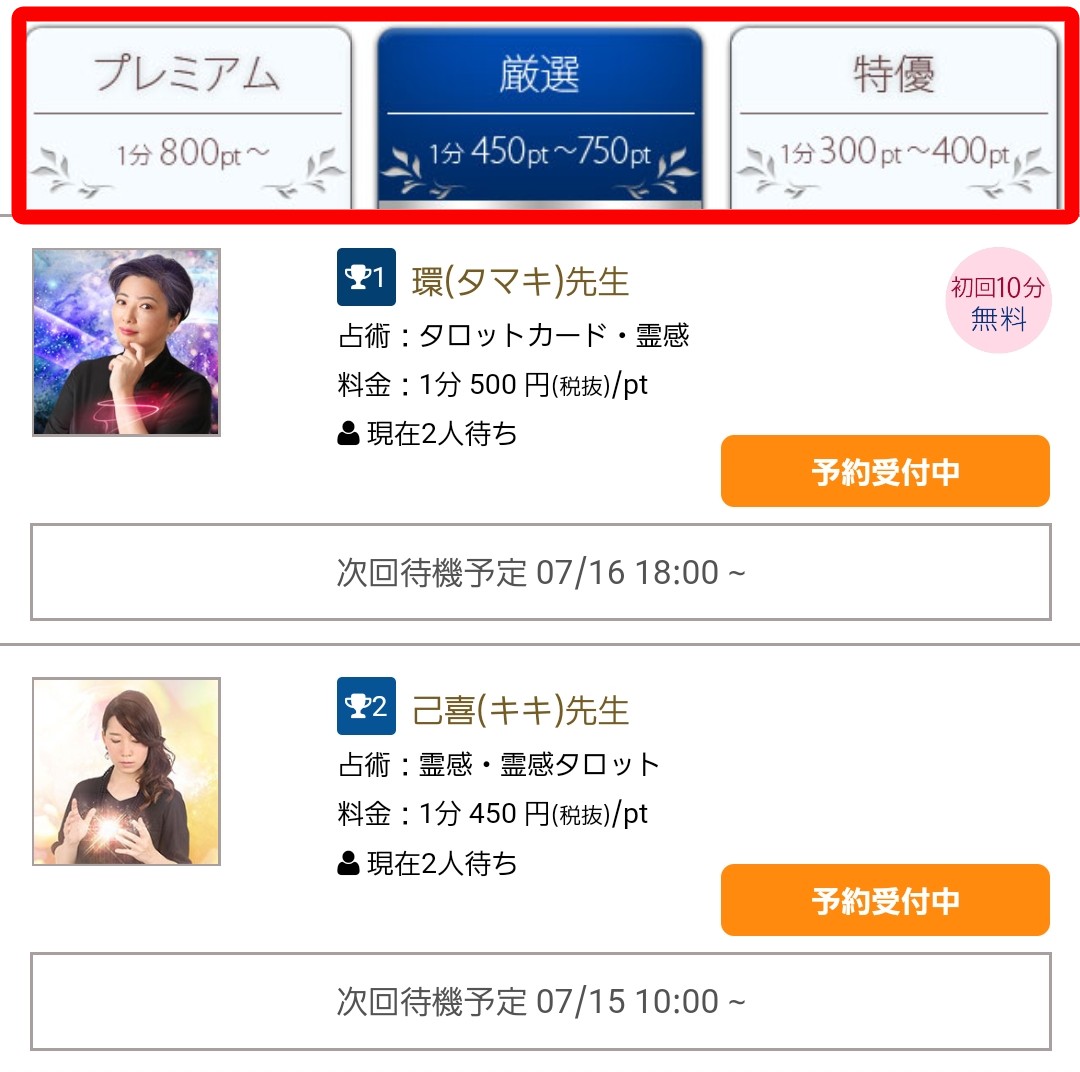Switch to the プレミアム tab
Screen dimensions: 1080x1072
[x=187, y=117]
